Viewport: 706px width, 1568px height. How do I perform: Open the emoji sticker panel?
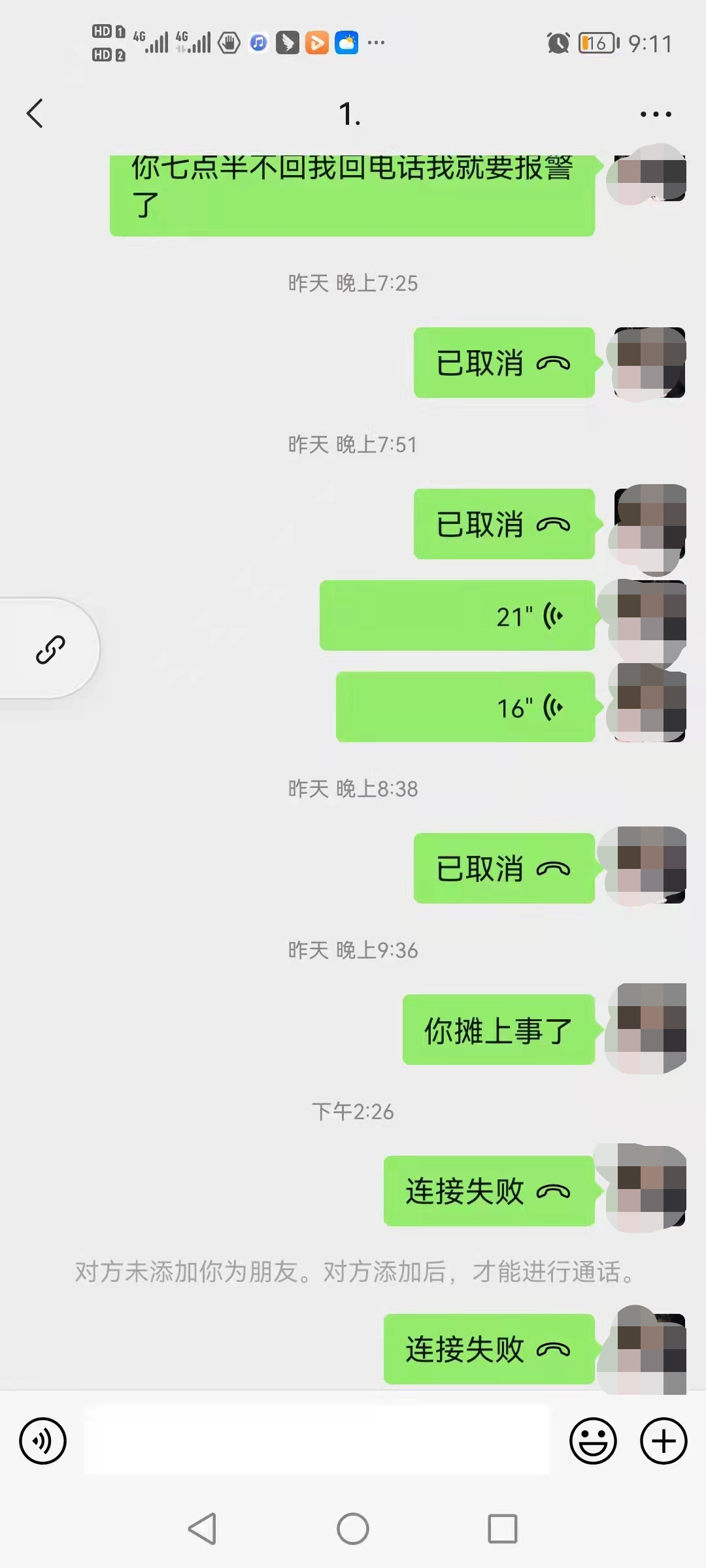(x=593, y=1441)
